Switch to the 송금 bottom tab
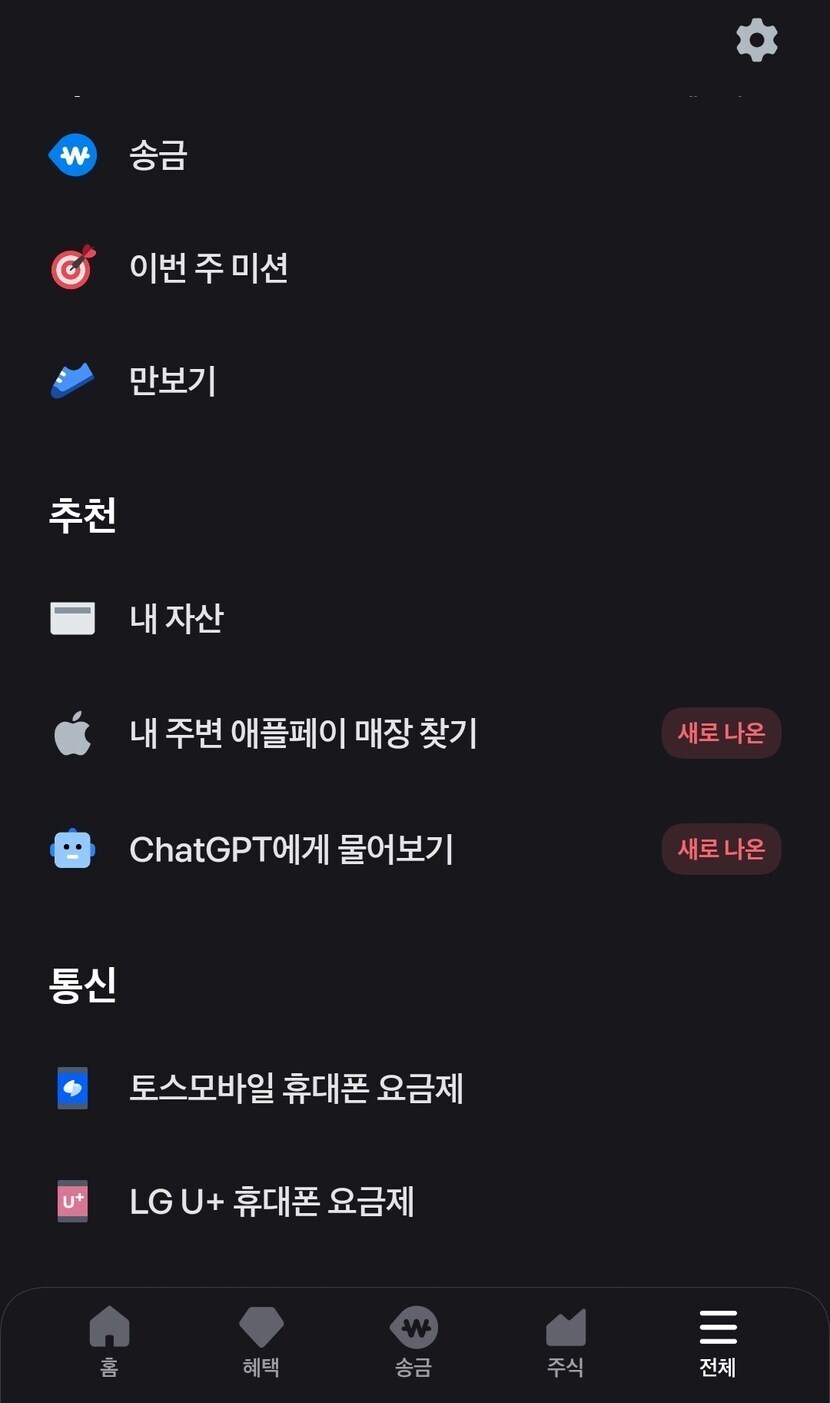Screen dimensions: 830x1403 pyautogui.click(x=413, y=1343)
